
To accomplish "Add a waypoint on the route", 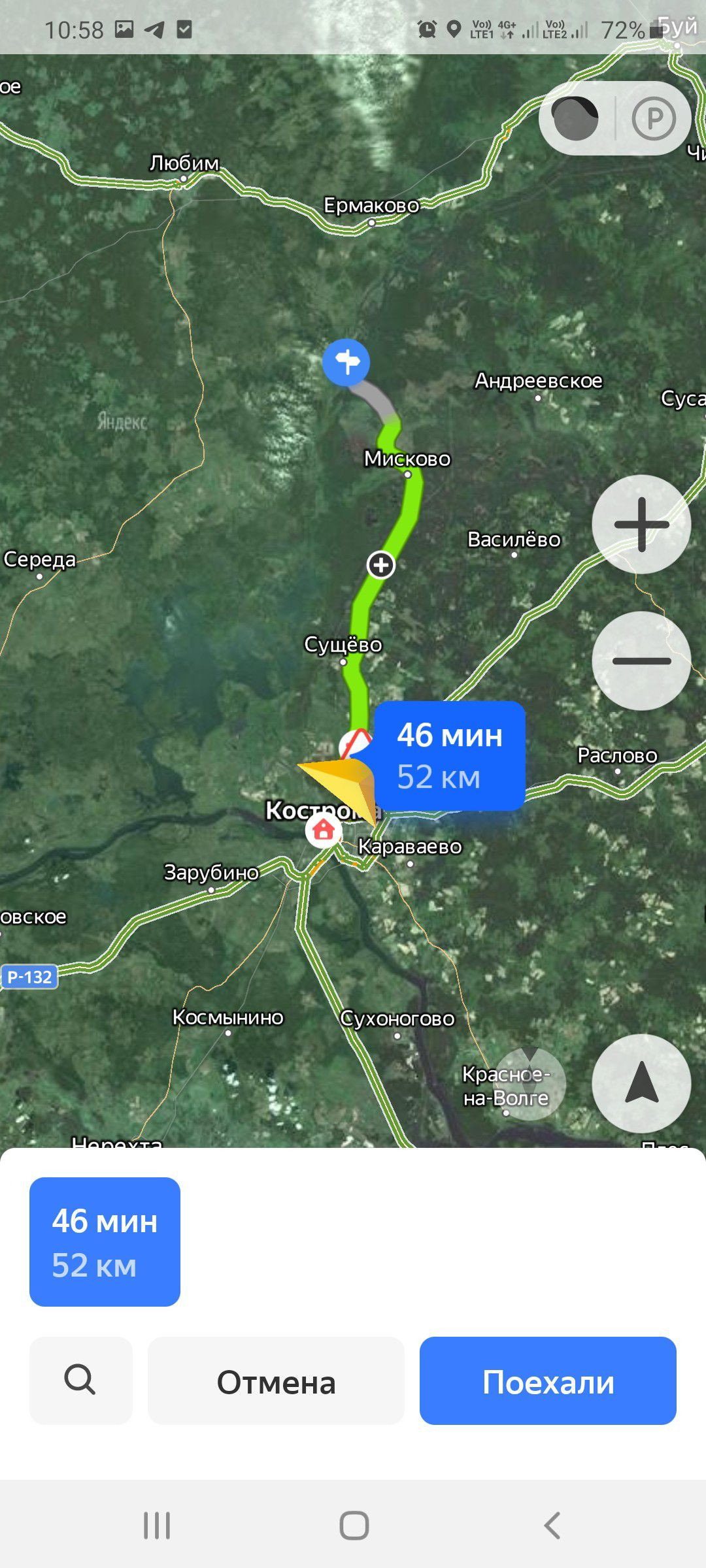I will [x=381, y=564].
